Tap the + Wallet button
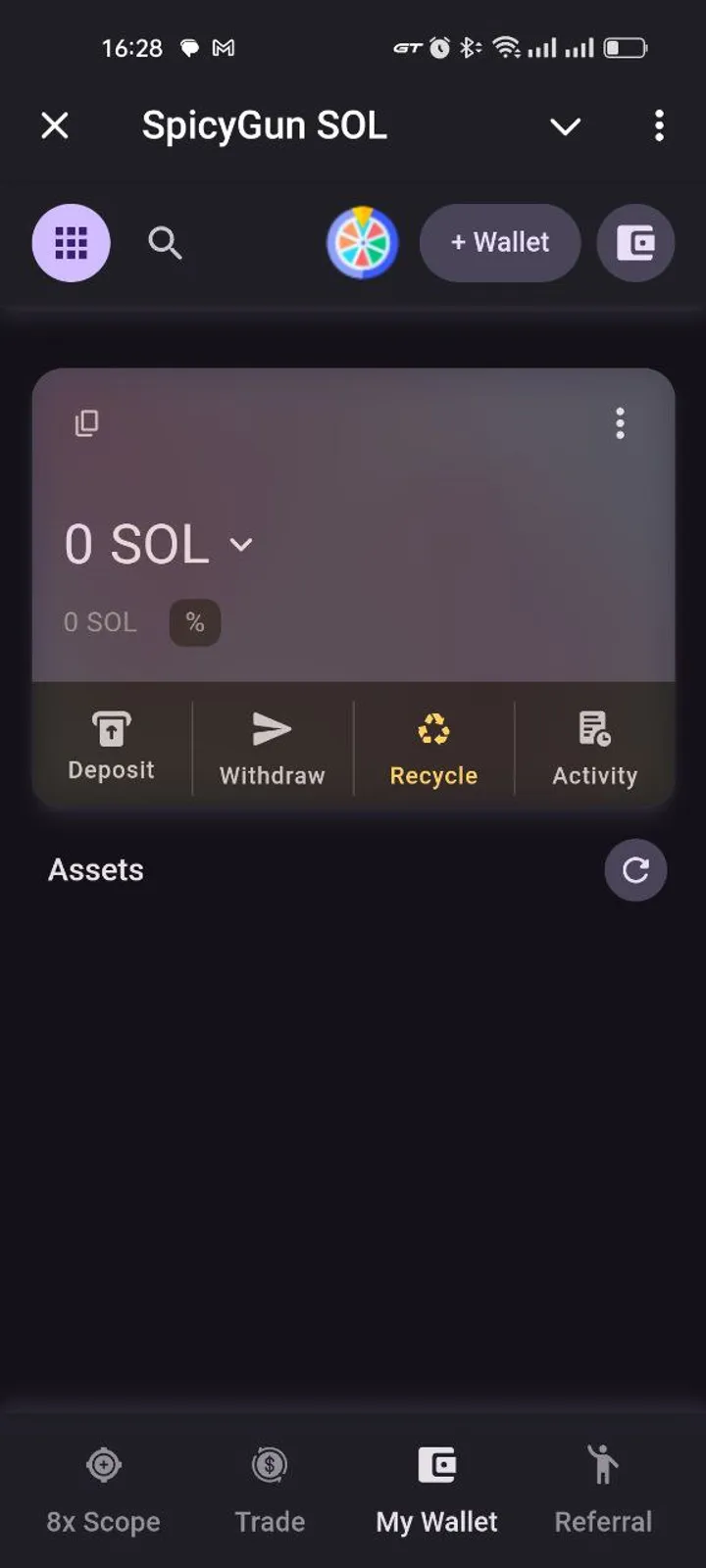 click(500, 243)
